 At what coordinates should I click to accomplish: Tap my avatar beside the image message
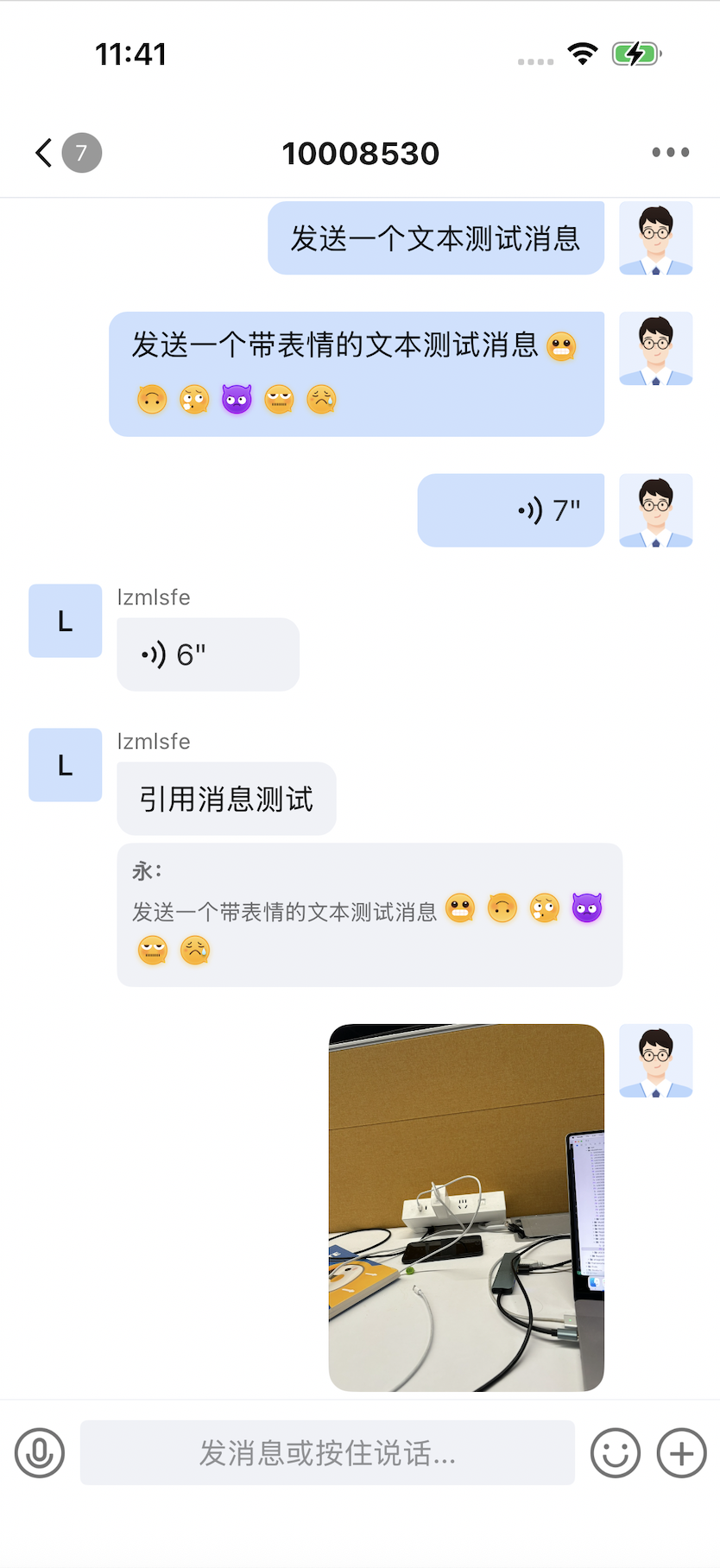[x=656, y=1060]
